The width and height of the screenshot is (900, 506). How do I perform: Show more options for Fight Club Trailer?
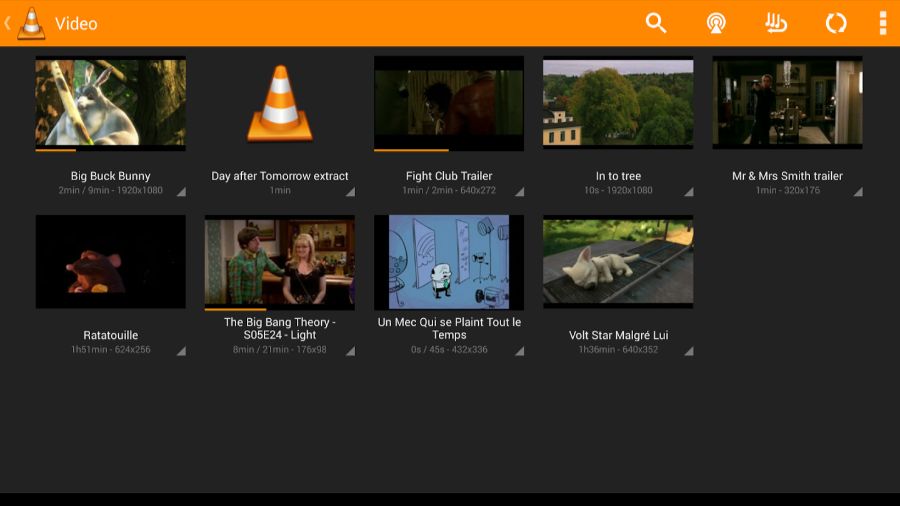click(x=520, y=191)
